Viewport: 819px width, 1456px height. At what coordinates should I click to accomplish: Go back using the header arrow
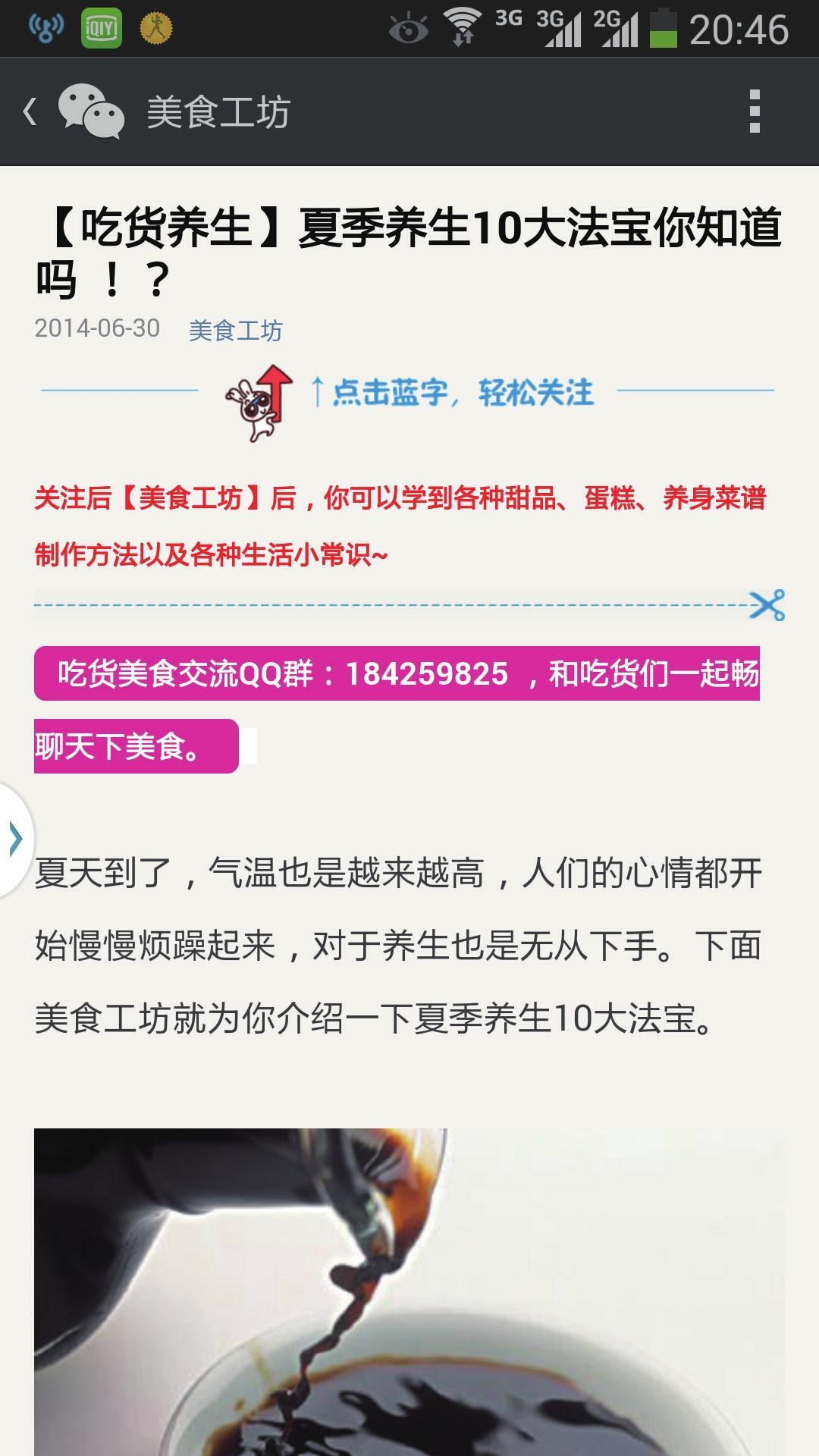pyautogui.click(x=30, y=112)
